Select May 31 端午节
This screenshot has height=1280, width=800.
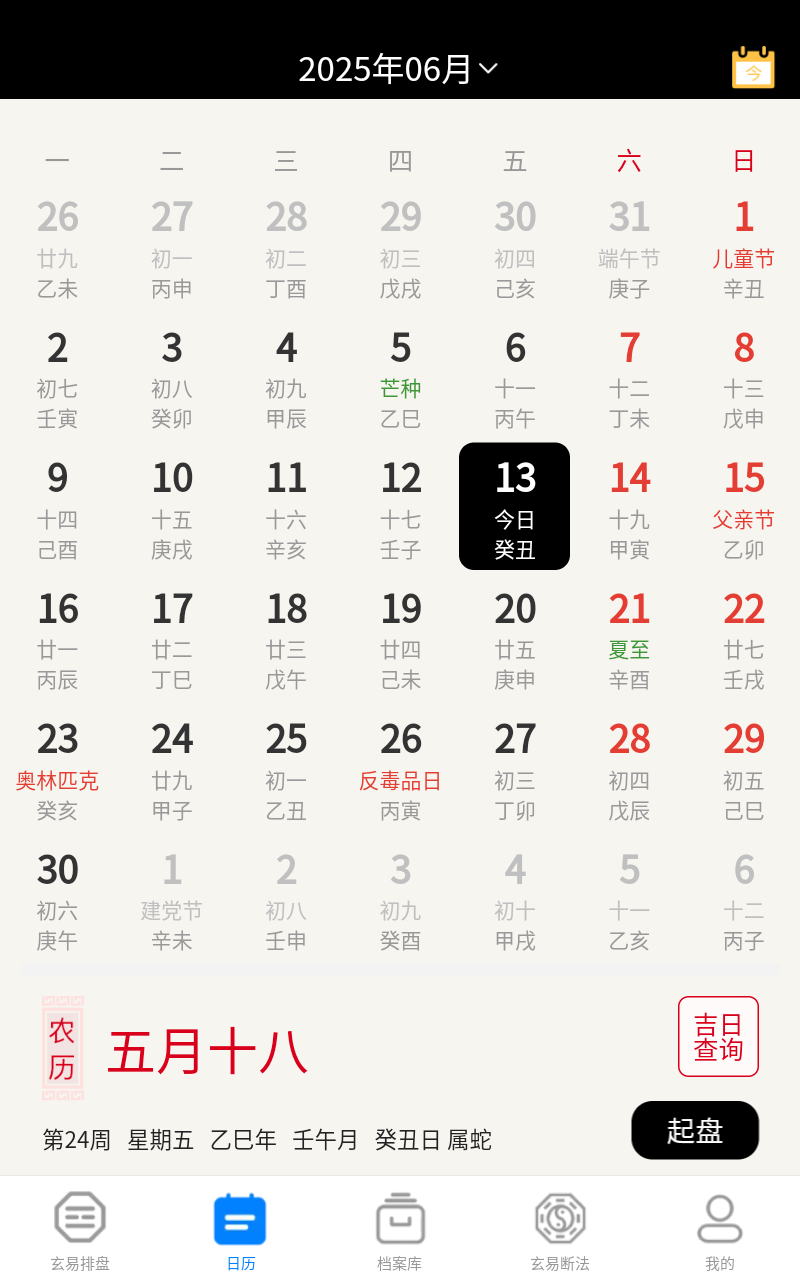[x=629, y=248]
